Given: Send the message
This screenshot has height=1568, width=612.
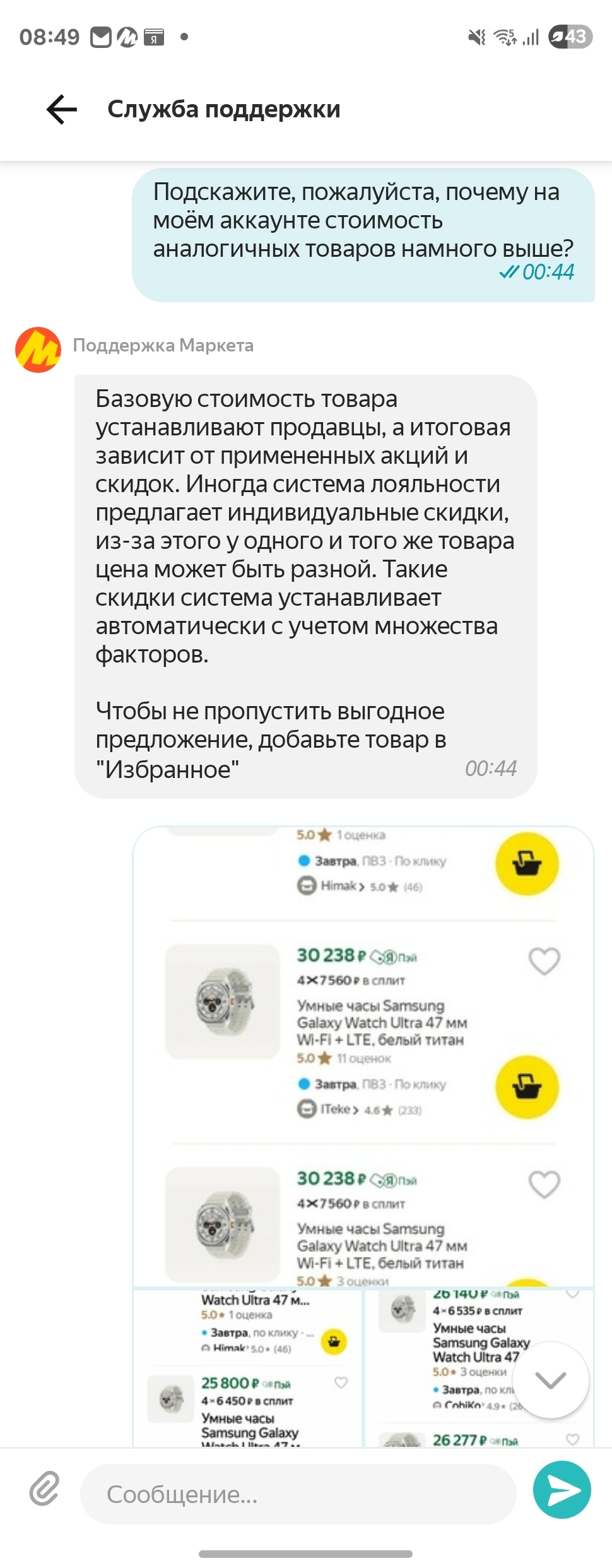Looking at the screenshot, I should click(562, 1489).
